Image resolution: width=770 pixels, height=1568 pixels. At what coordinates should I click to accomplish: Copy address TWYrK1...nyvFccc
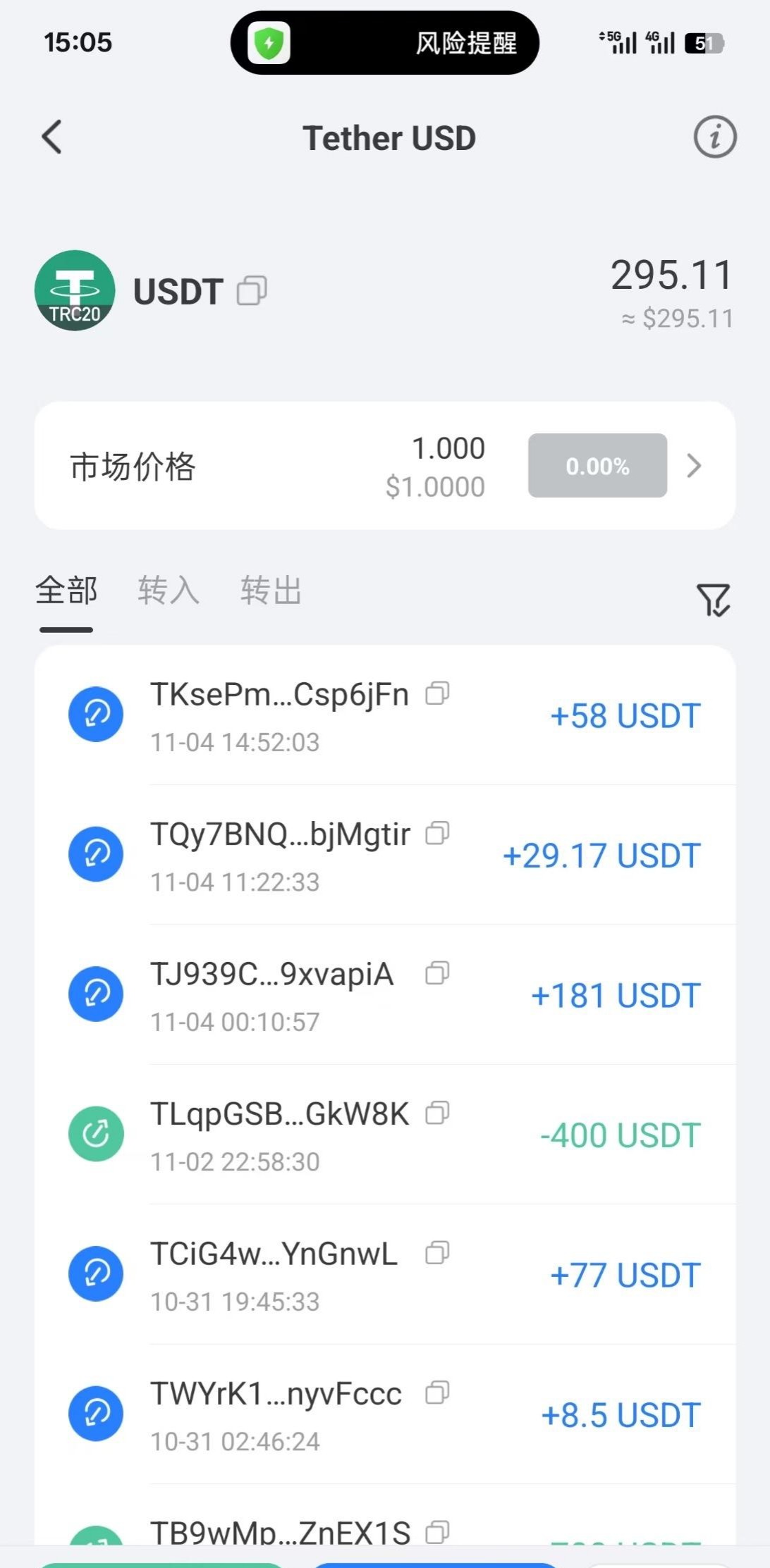tap(437, 1393)
